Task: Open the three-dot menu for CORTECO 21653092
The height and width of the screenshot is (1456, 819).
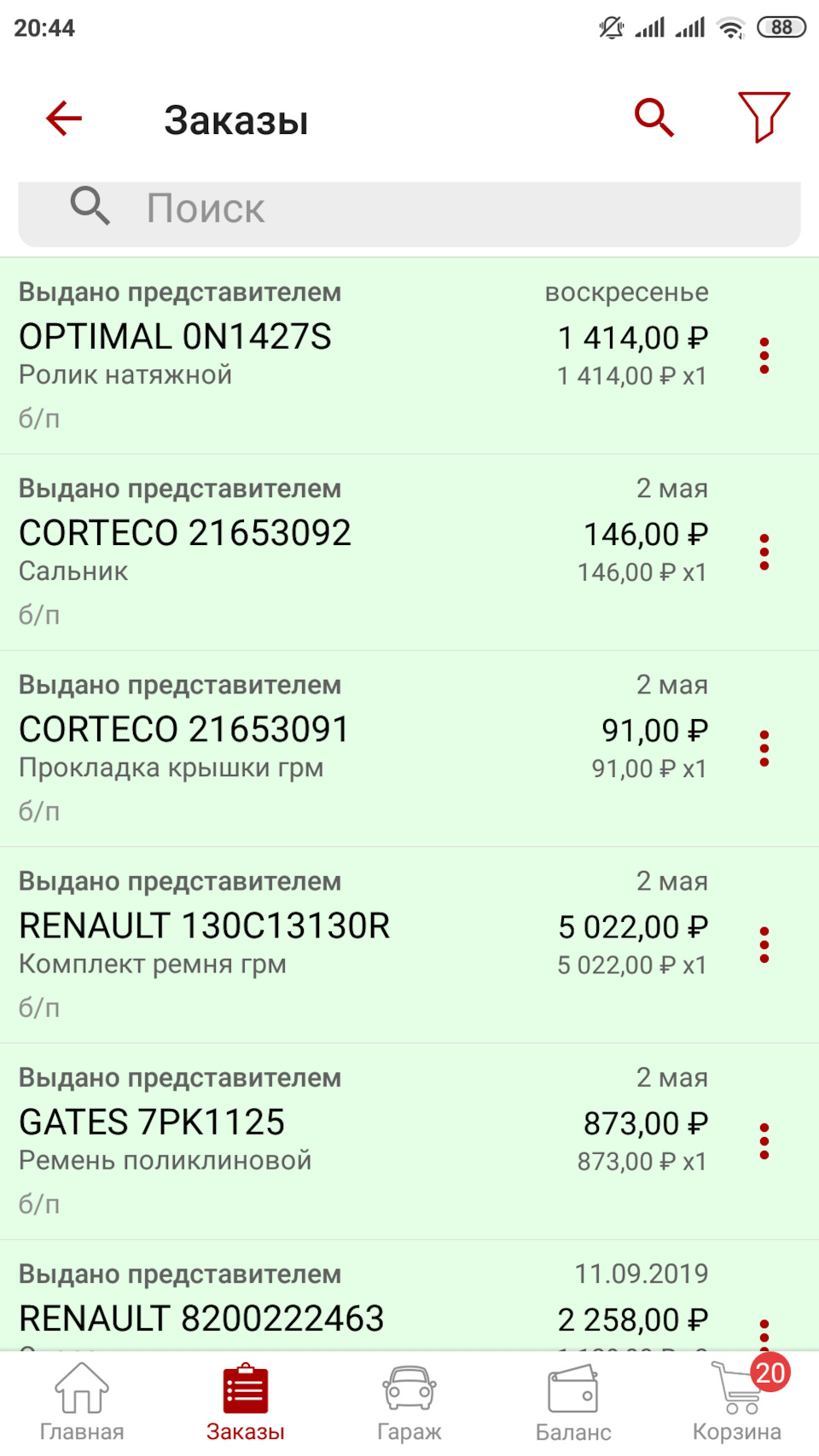Action: click(x=765, y=551)
